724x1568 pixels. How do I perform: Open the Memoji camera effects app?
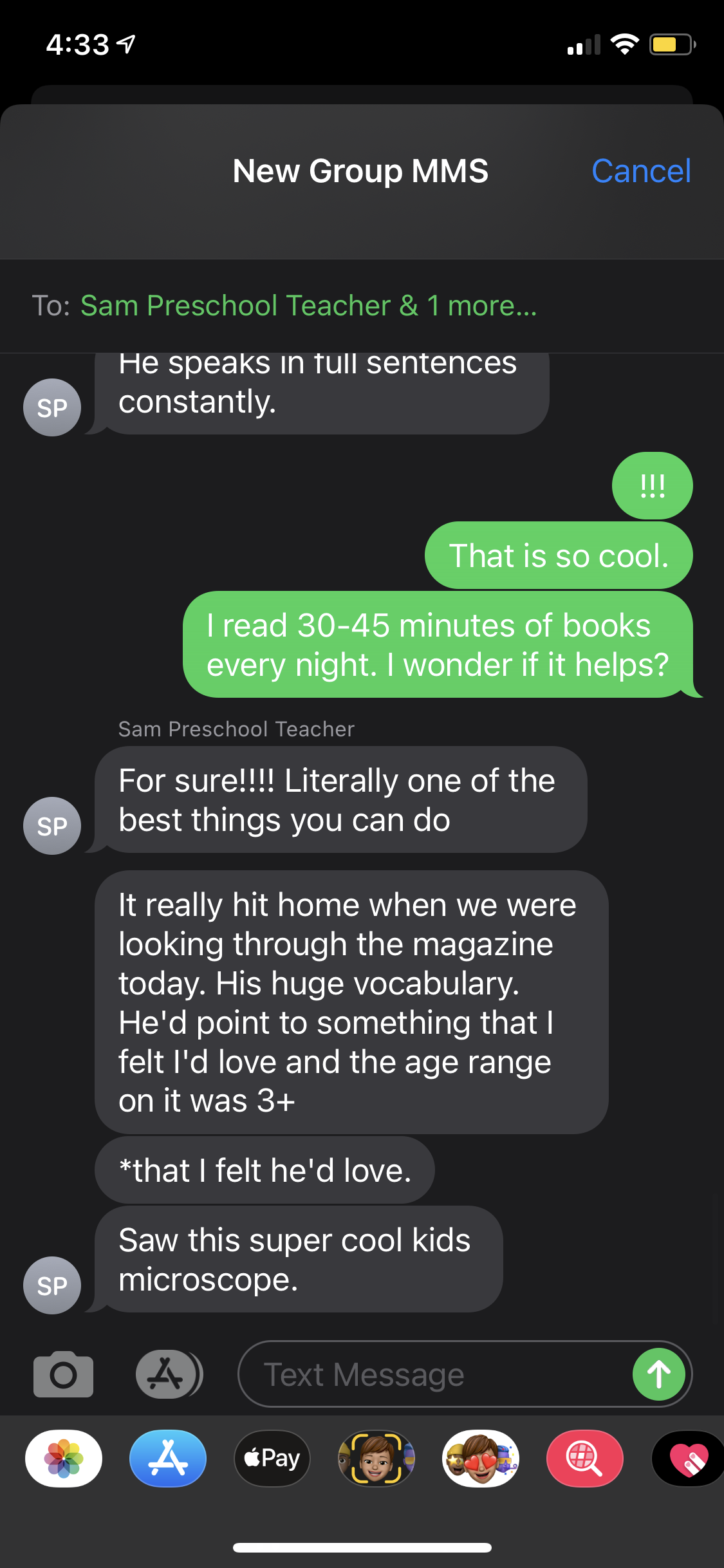coord(376,1458)
